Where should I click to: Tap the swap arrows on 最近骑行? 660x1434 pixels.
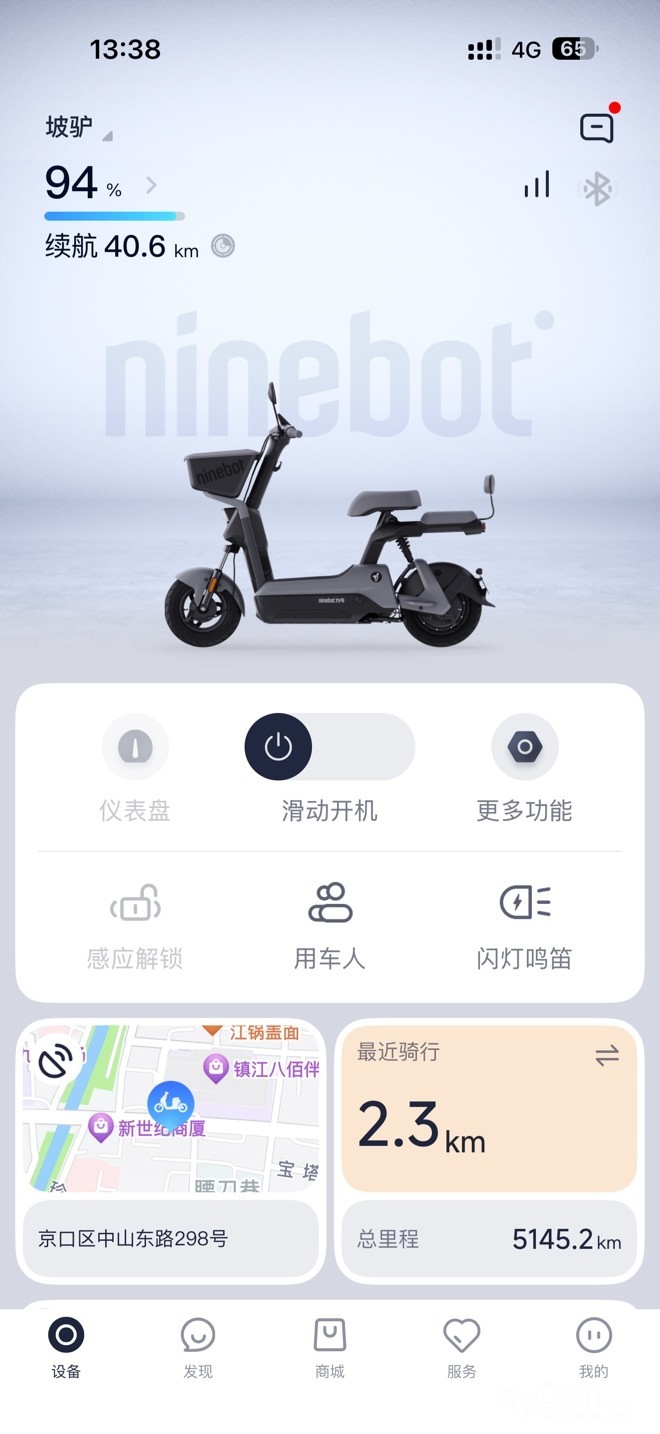click(x=607, y=1056)
